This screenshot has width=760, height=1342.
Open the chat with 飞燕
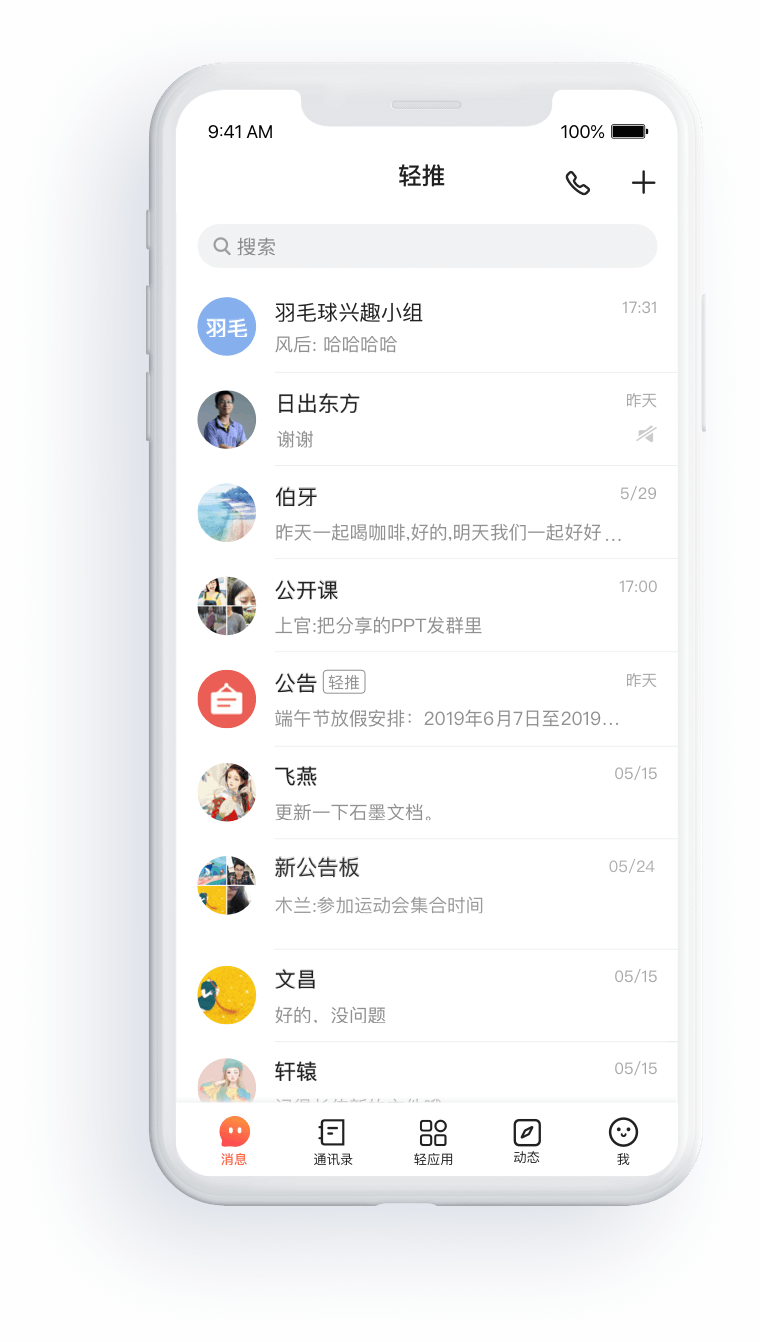coord(427,792)
